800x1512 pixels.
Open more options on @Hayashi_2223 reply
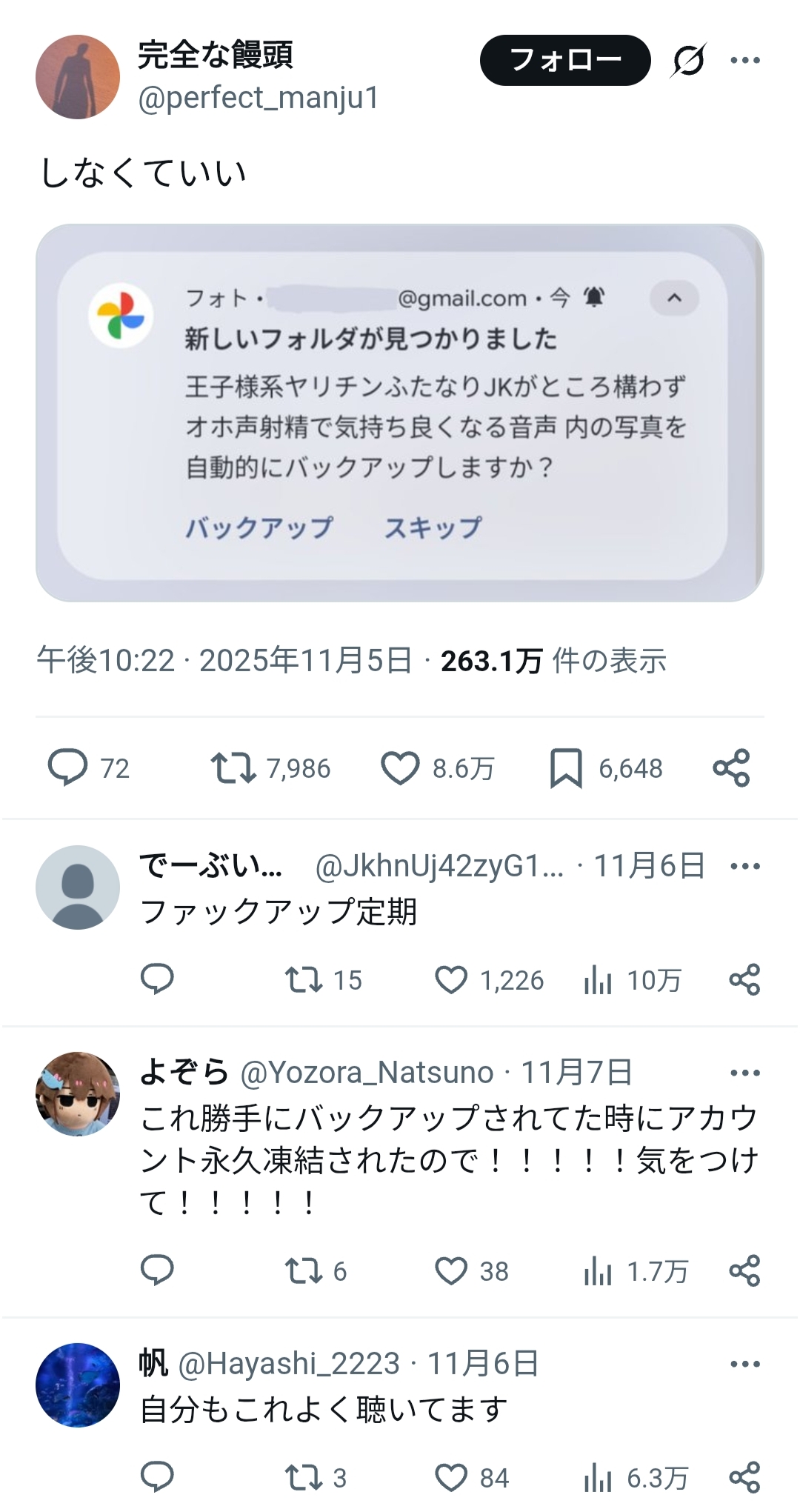click(x=744, y=1364)
